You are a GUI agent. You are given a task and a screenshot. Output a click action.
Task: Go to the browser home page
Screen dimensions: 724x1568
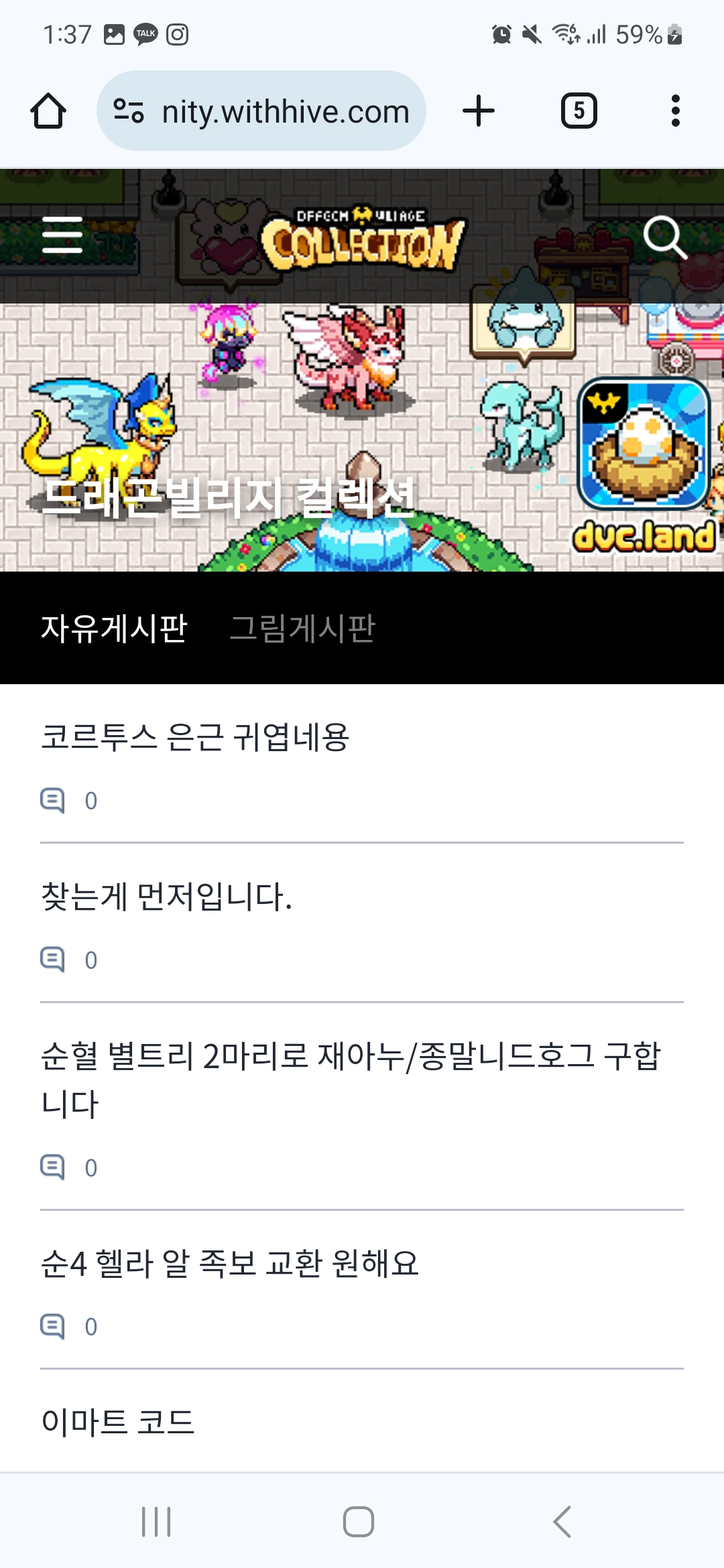tap(48, 111)
